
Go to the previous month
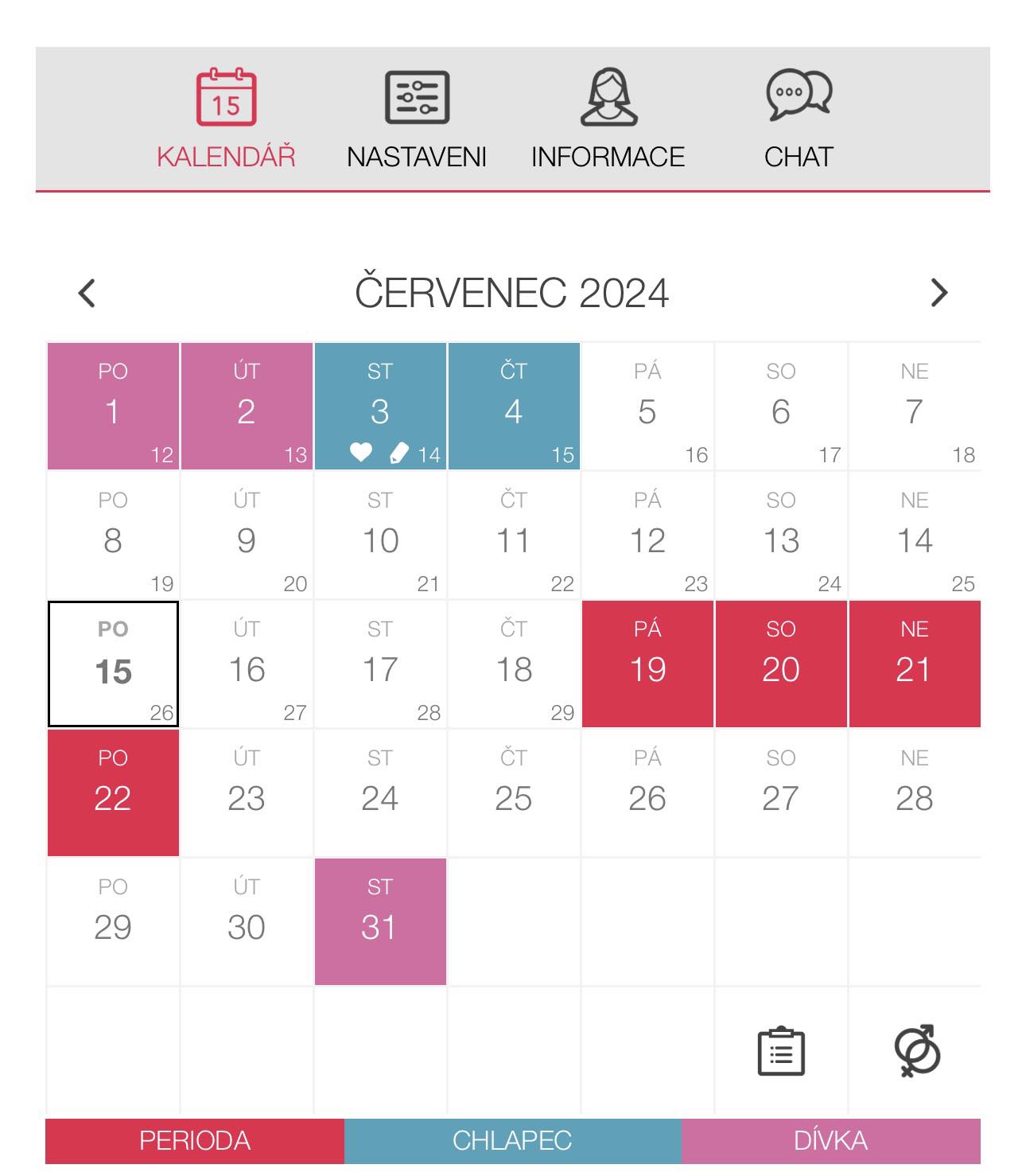[x=87, y=293]
